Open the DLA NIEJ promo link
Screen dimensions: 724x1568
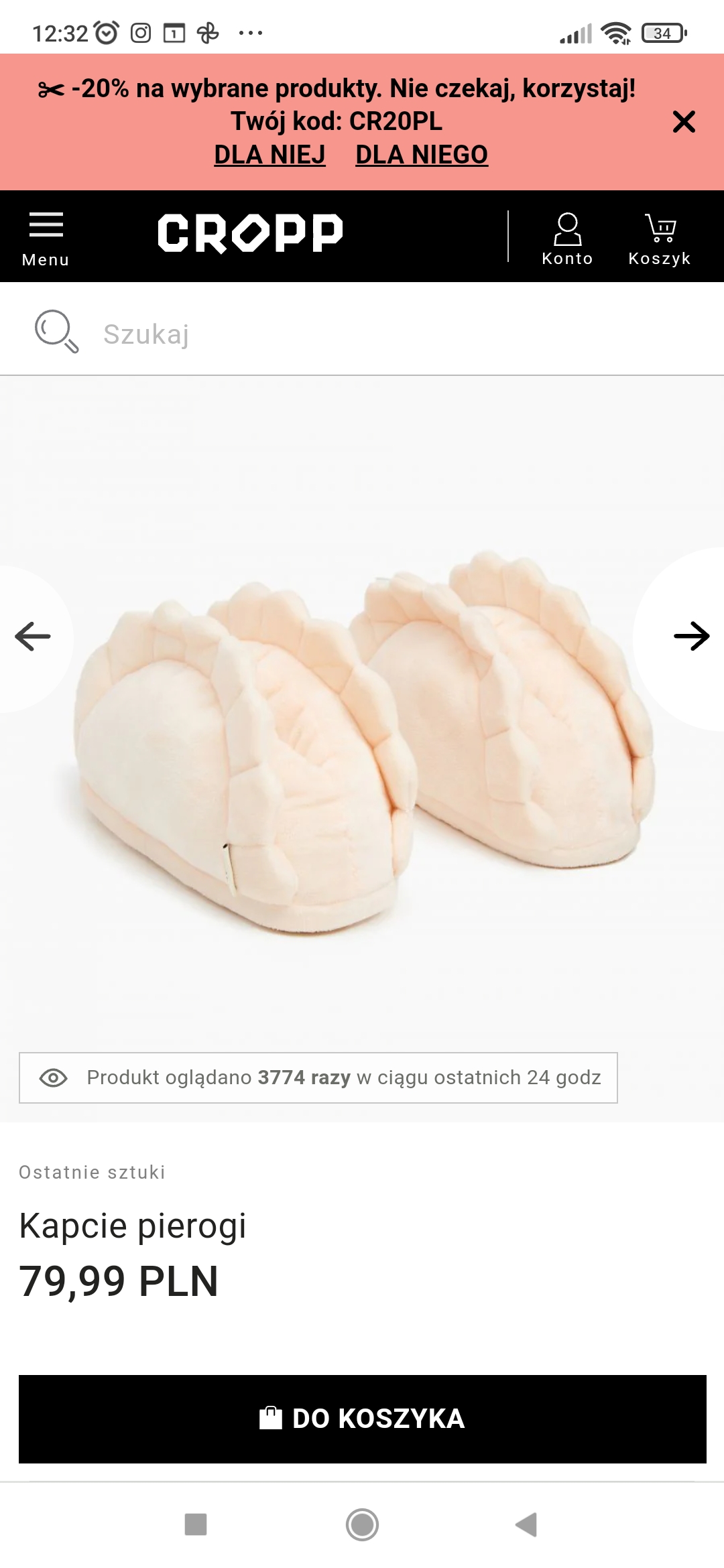[269, 155]
